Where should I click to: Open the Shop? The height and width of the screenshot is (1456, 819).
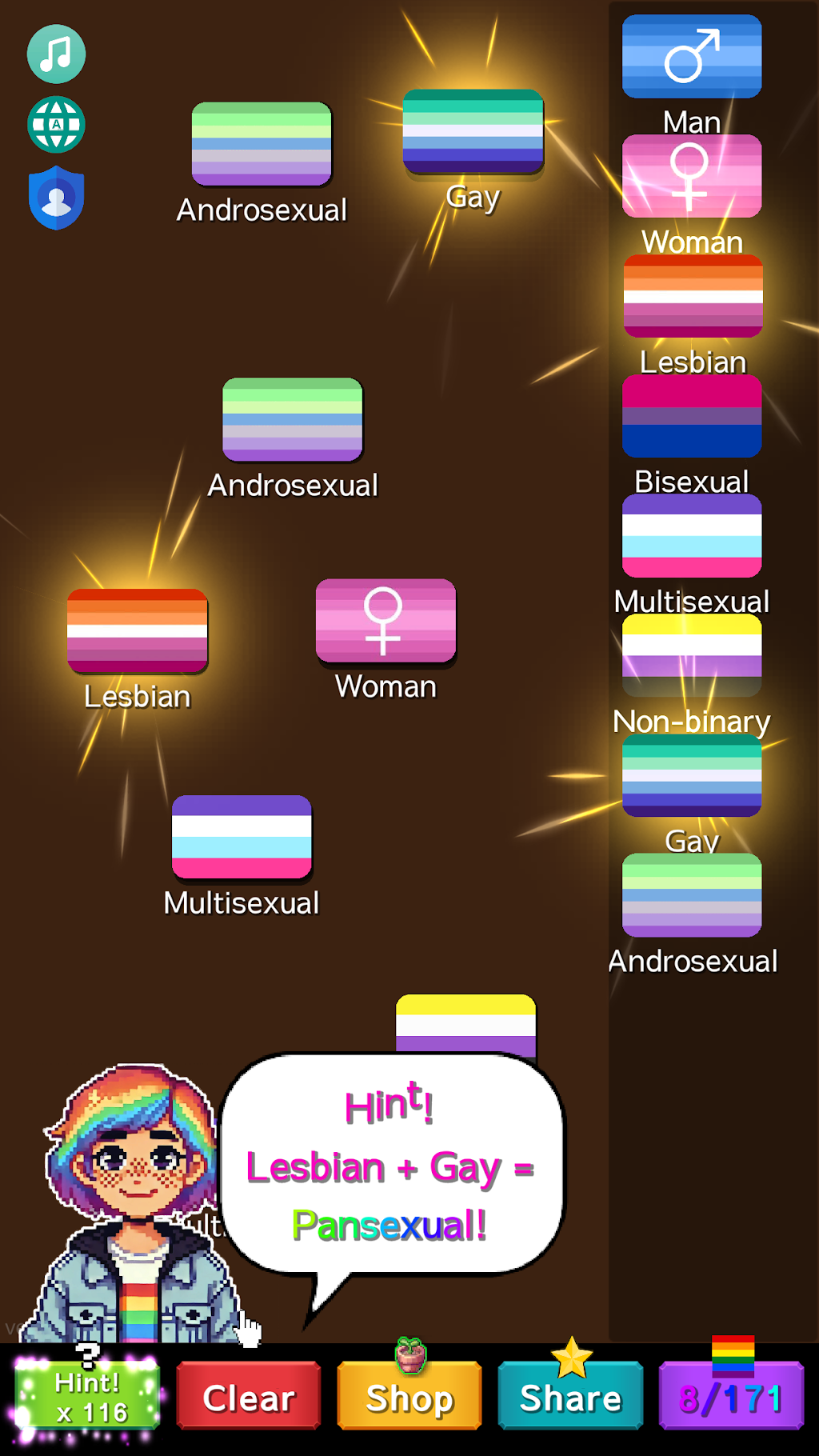coord(409,1397)
